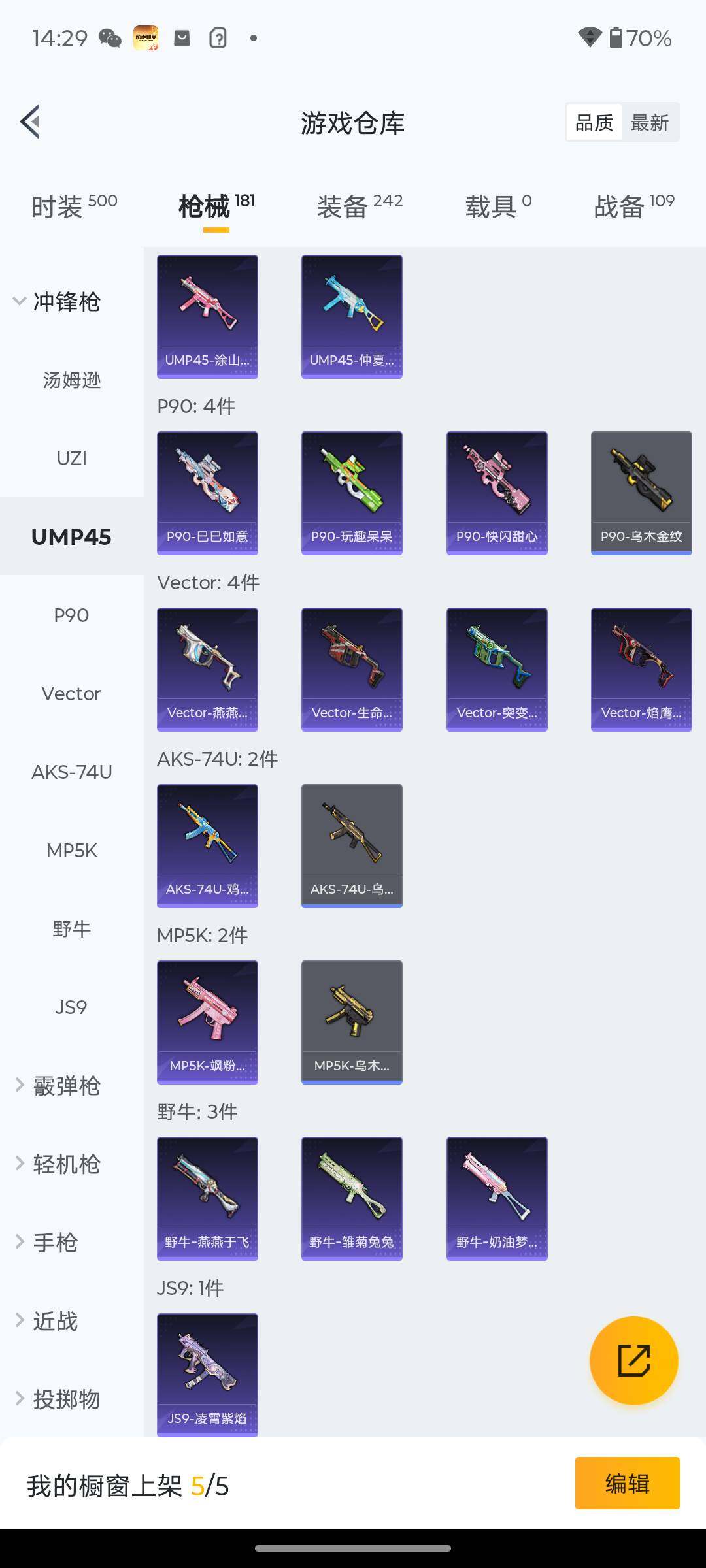Image resolution: width=706 pixels, height=1568 pixels.
Task: Go back using the top-left arrow
Action: coord(31,122)
